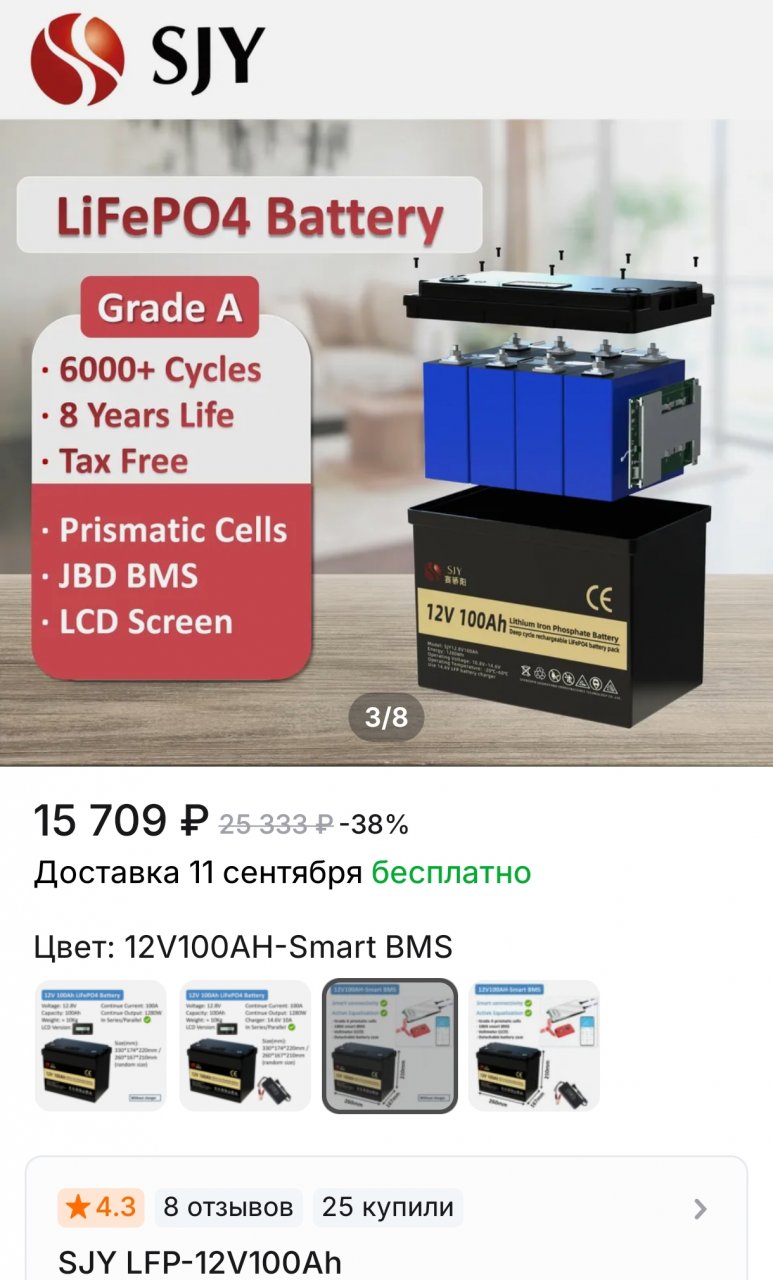Image resolution: width=773 pixels, height=1280 pixels.
Task: Choose the Smart BMS variant with charger
Action: [534, 1046]
